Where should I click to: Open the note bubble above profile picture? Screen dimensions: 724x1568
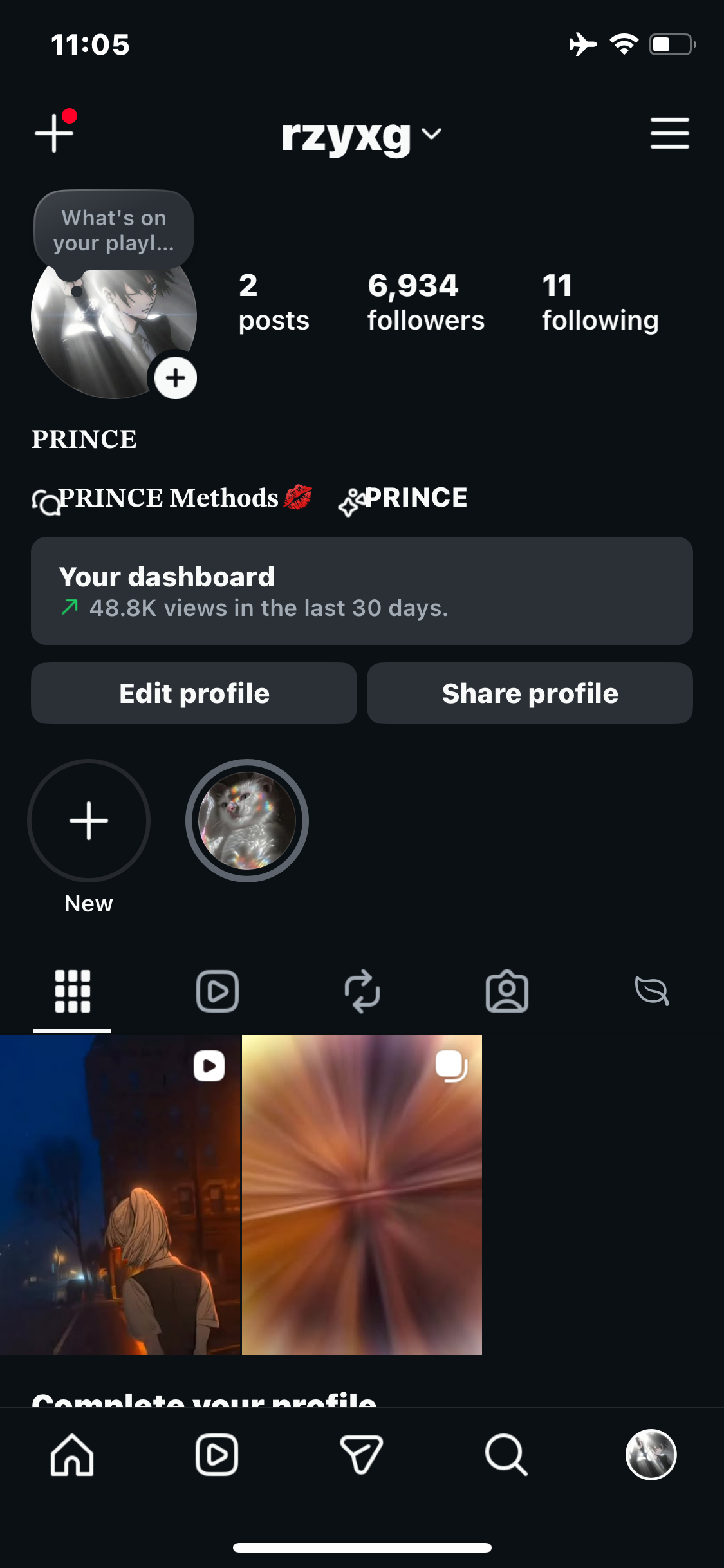coord(114,230)
